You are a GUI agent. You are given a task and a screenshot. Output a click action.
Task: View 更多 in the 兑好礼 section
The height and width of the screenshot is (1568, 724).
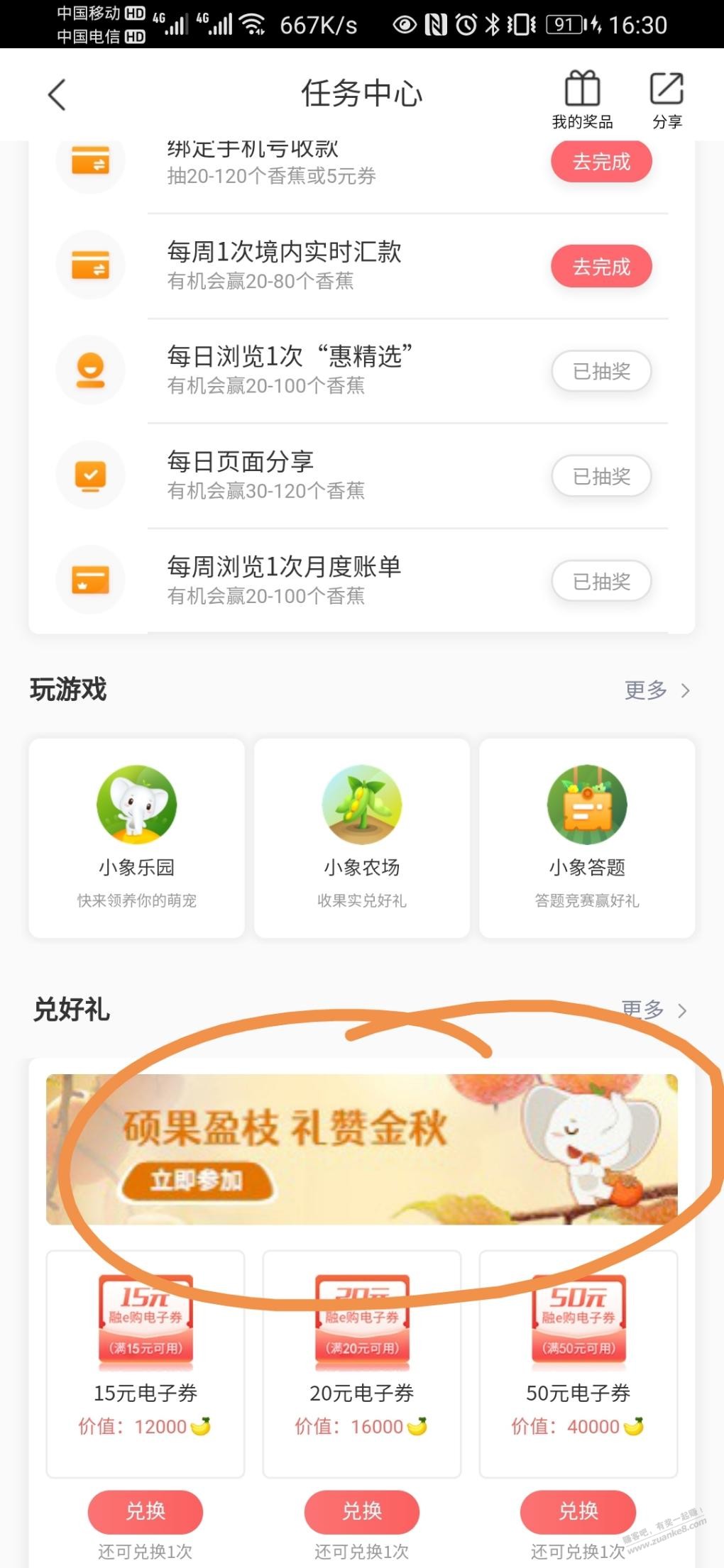click(x=653, y=1009)
